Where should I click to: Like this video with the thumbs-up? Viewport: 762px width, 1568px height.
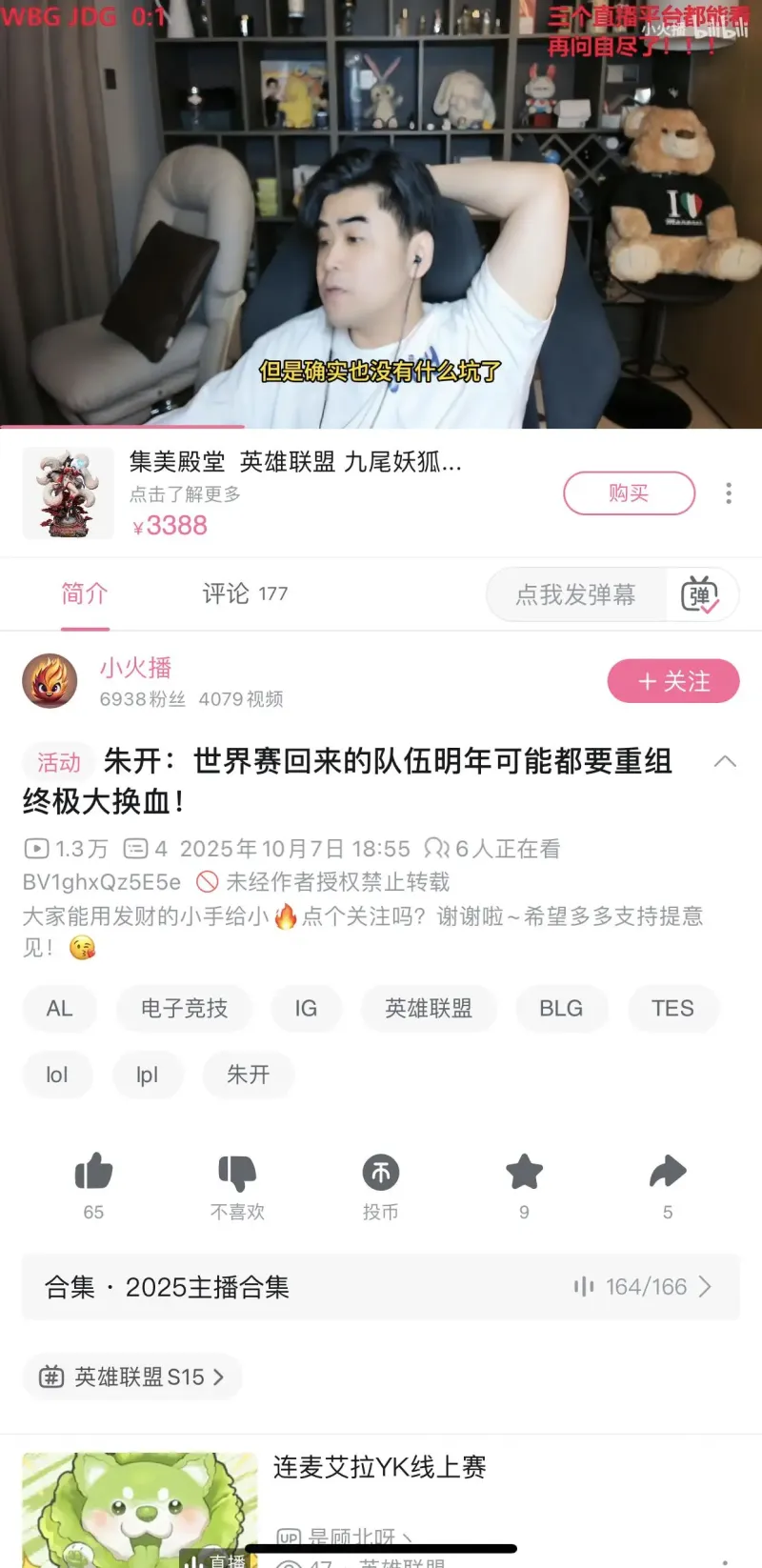(93, 1174)
